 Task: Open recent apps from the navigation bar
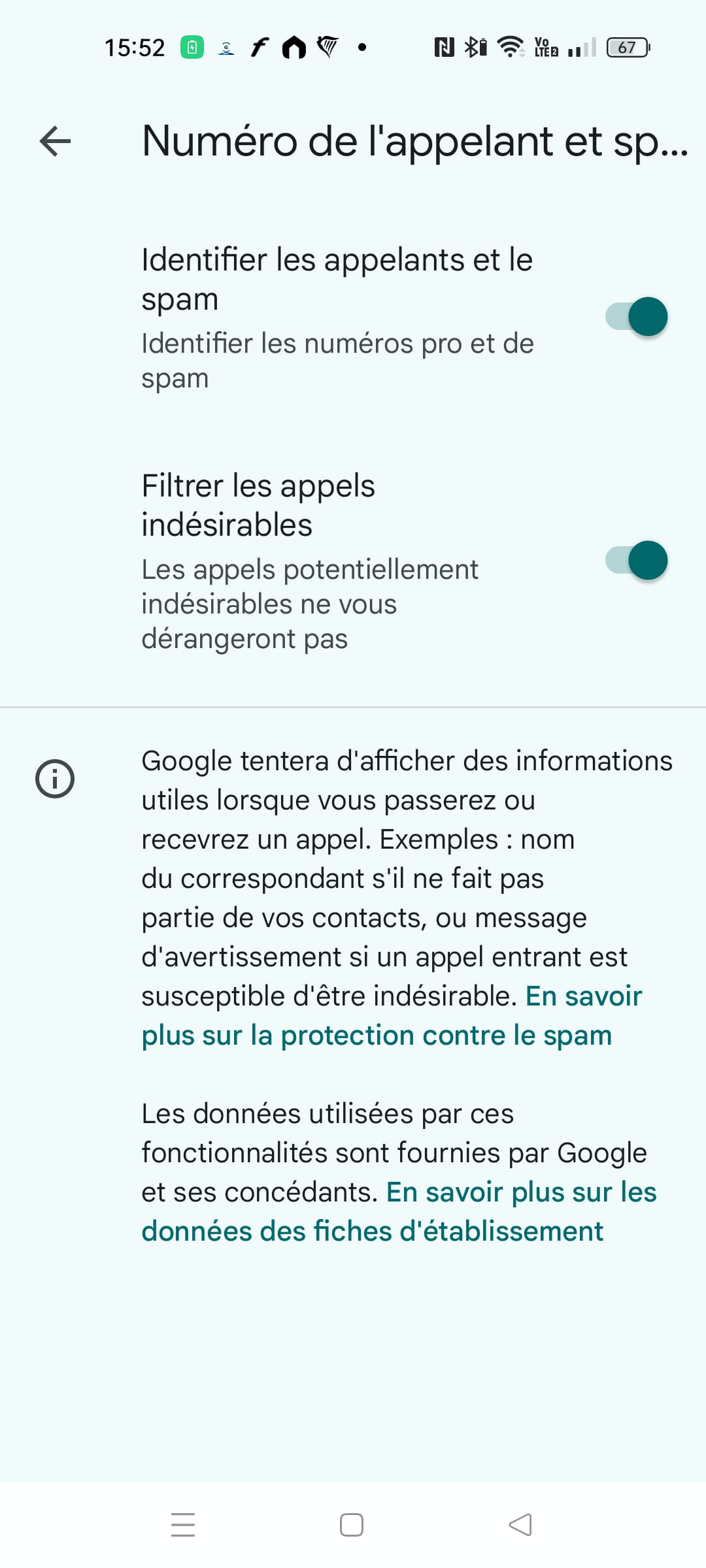(x=183, y=1525)
